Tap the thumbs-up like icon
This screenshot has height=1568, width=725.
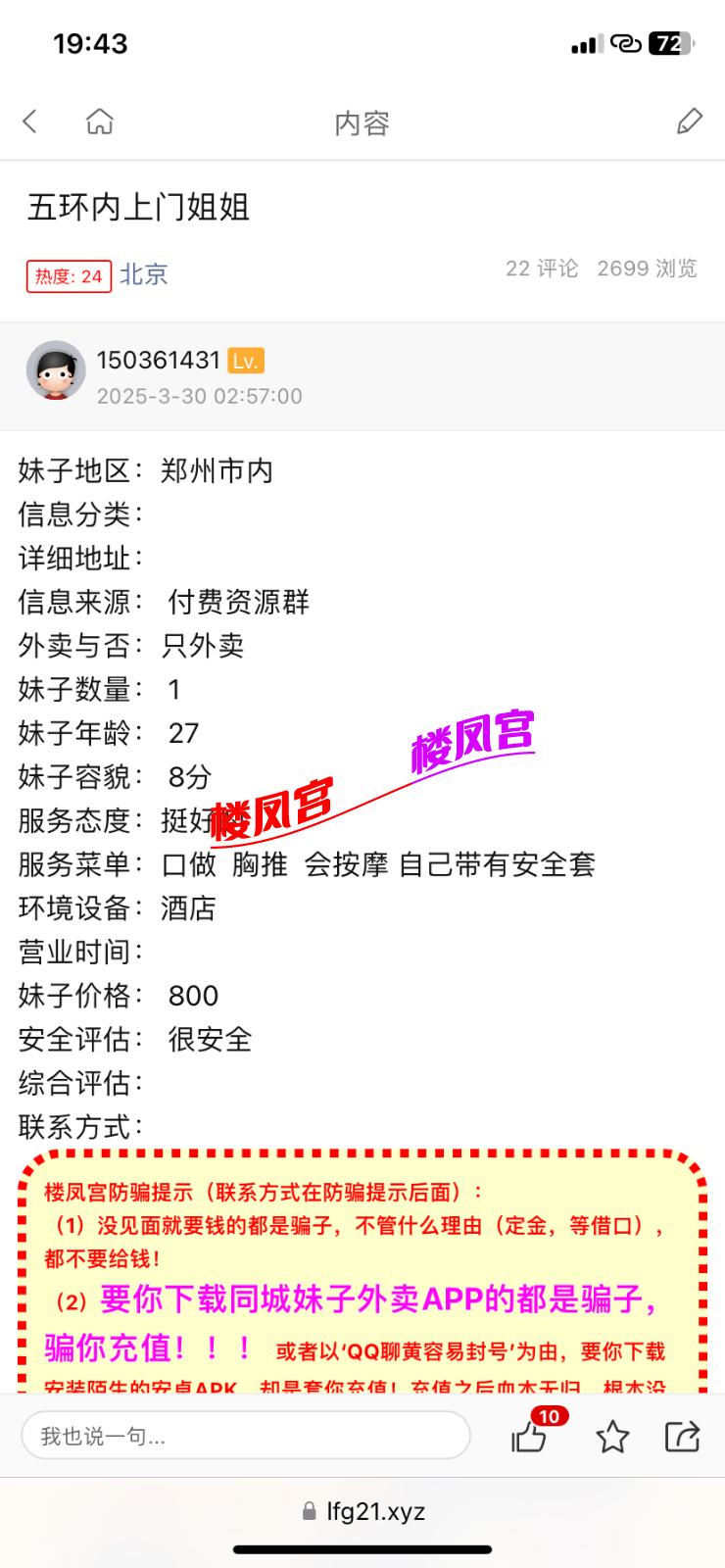coord(529,1439)
